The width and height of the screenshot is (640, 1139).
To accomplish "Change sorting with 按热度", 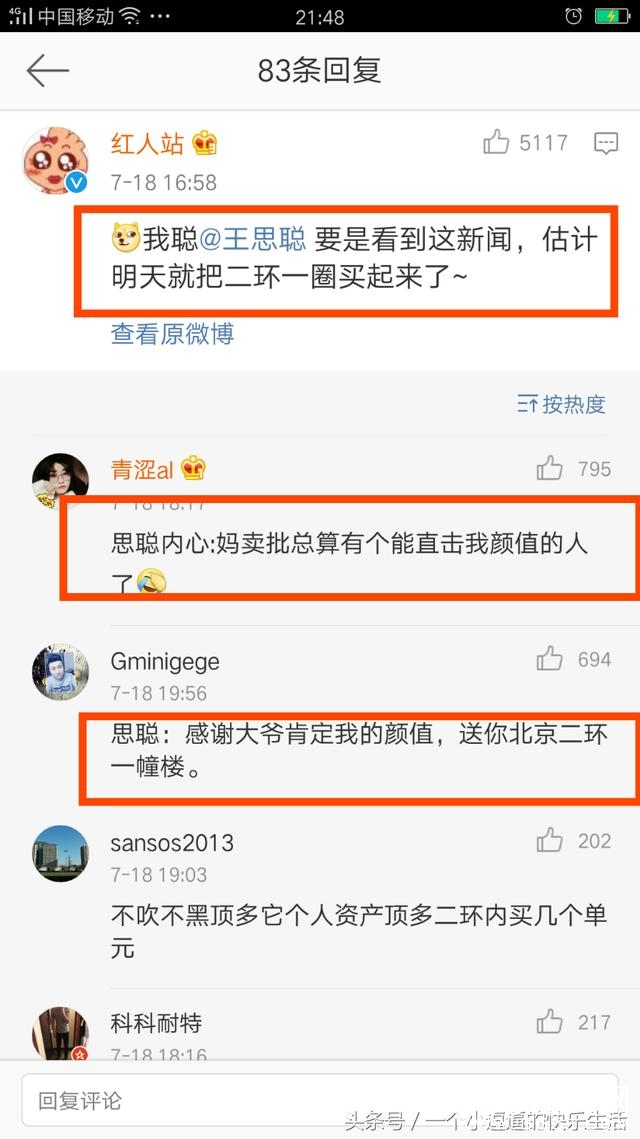I will tap(561, 404).
